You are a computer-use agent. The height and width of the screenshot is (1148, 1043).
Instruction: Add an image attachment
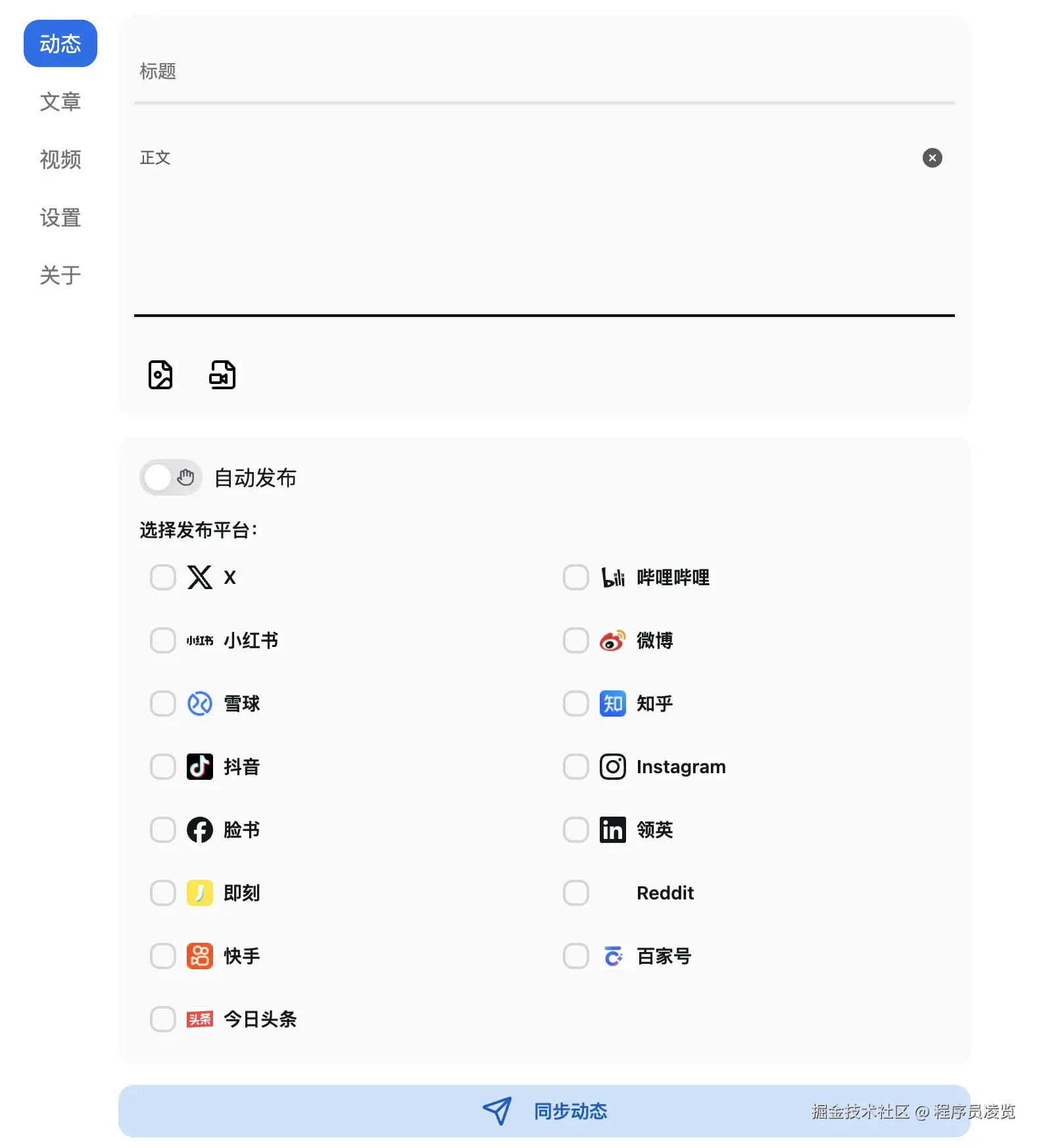tap(160, 375)
